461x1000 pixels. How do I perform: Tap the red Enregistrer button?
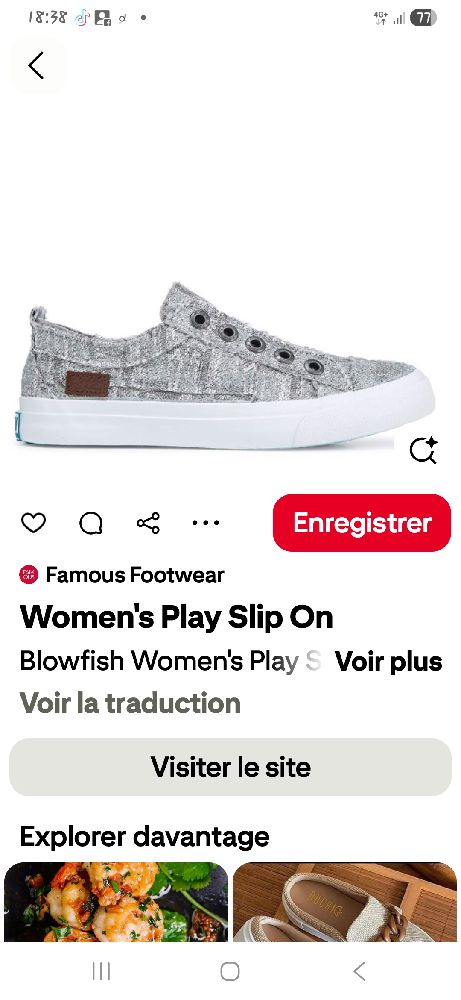pyautogui.click(x=362, y=523)
